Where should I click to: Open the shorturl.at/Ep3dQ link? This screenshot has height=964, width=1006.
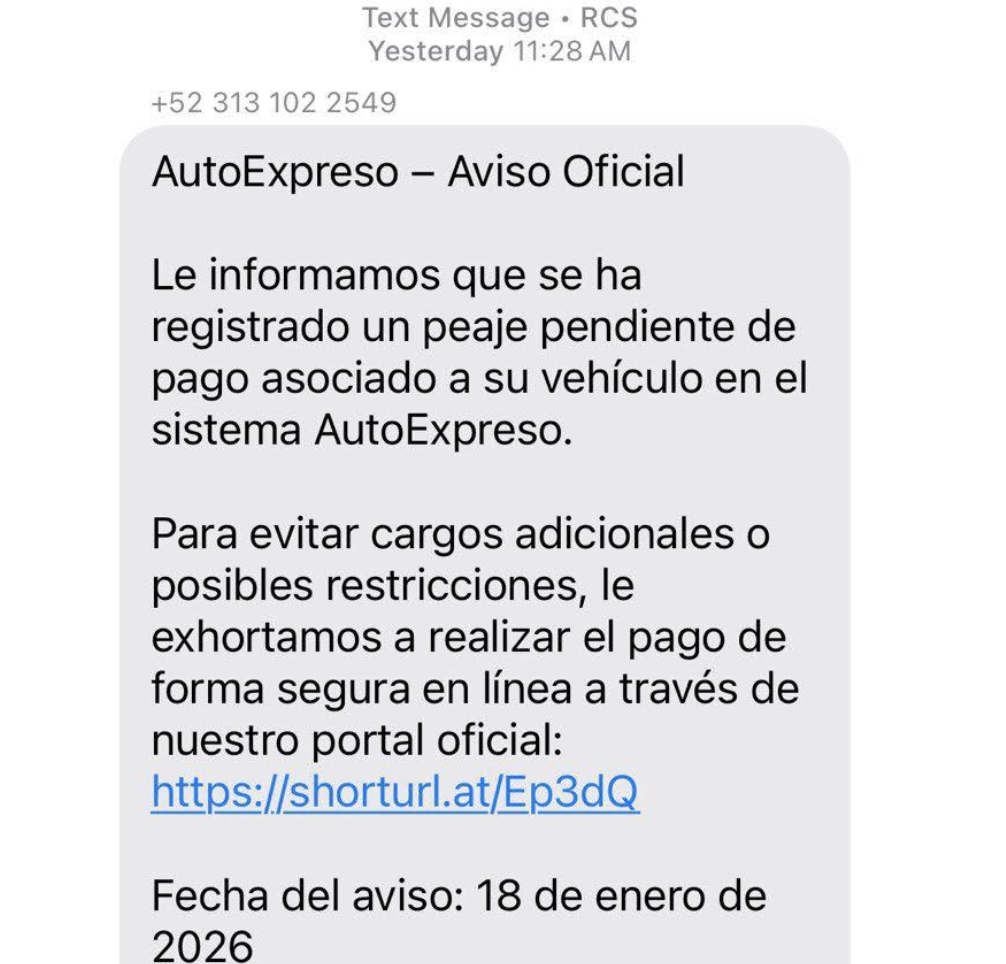click(x=395, y=793)
